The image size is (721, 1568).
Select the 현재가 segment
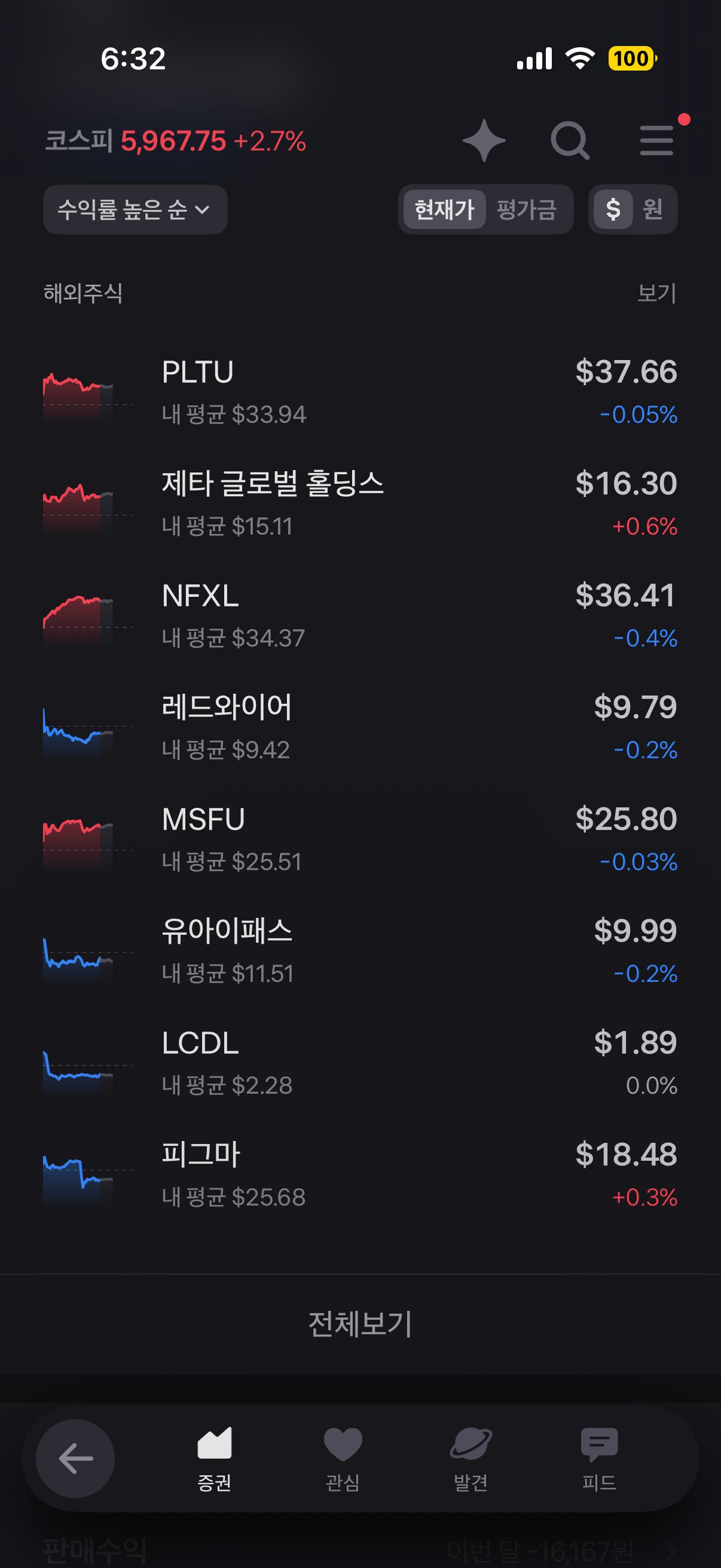pos(444,210)
